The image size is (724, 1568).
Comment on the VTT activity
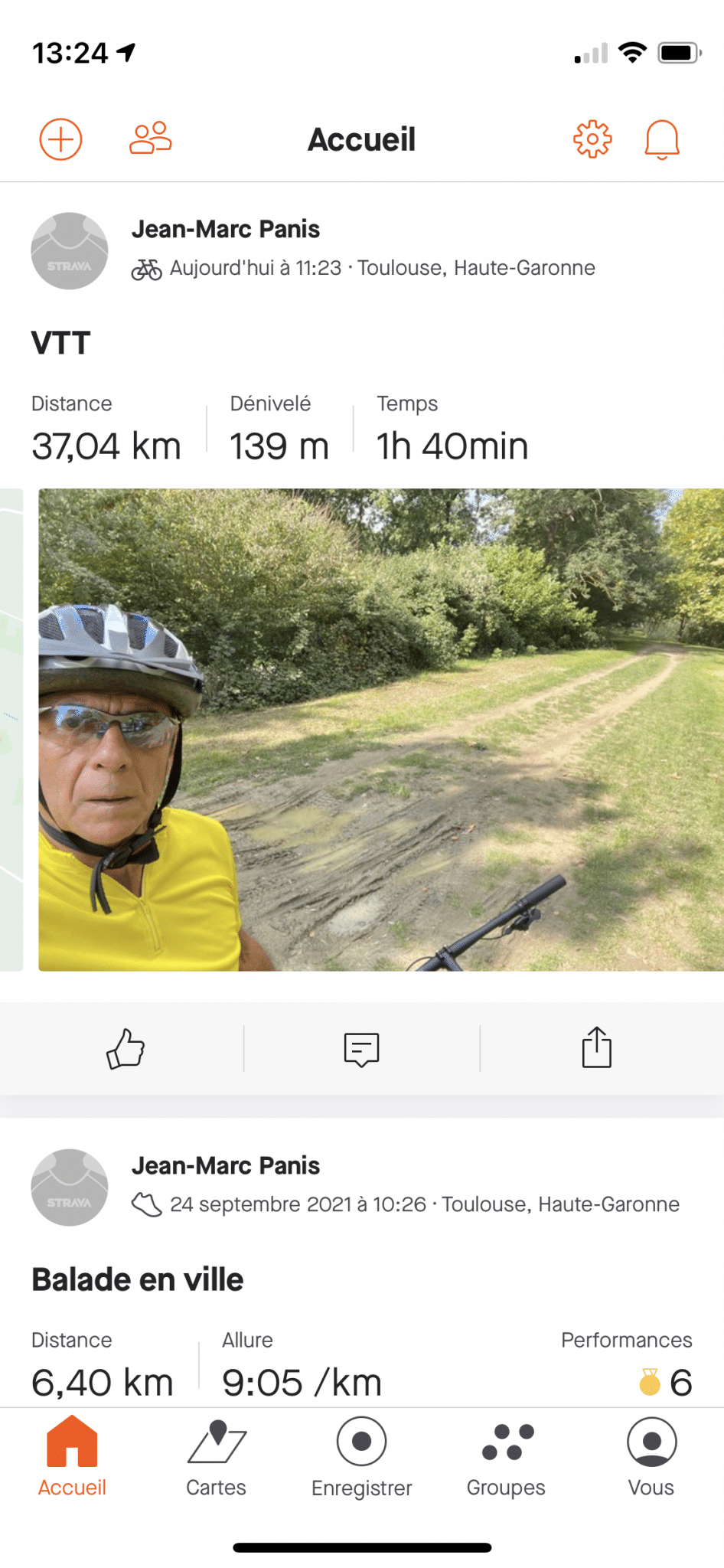point(361,1049)
